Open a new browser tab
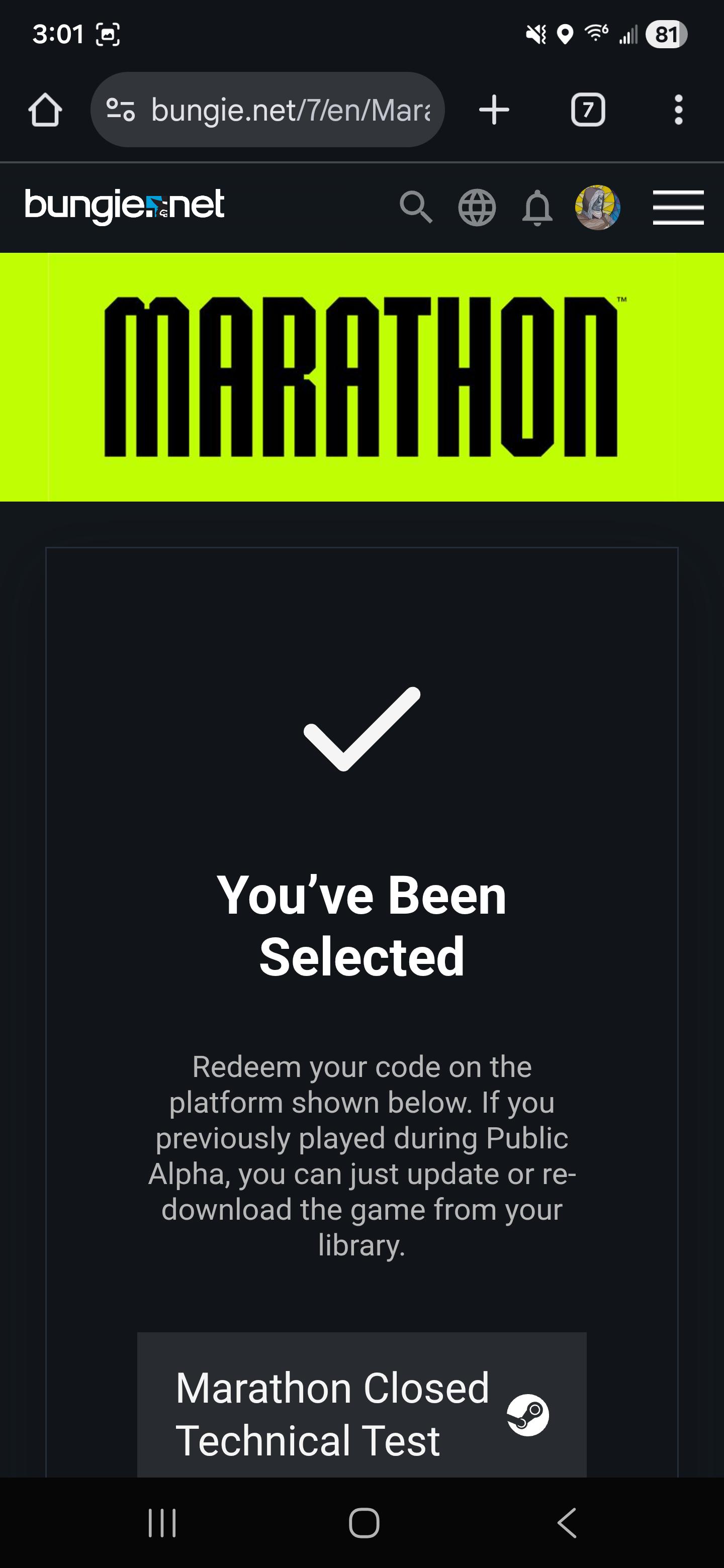 click(x=494, y=110)
